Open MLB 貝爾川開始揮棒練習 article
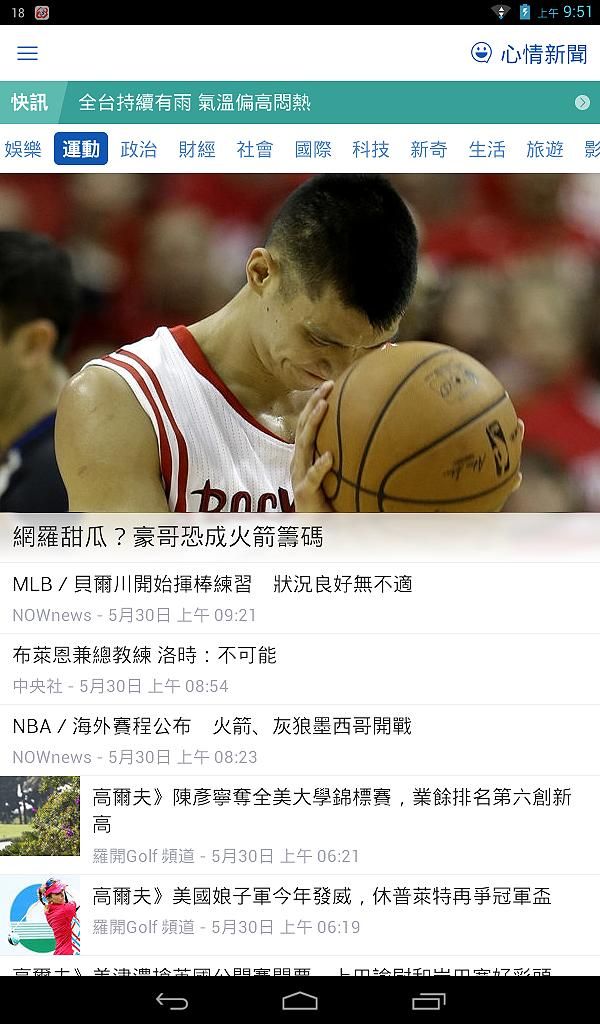 tap(300, 597)
